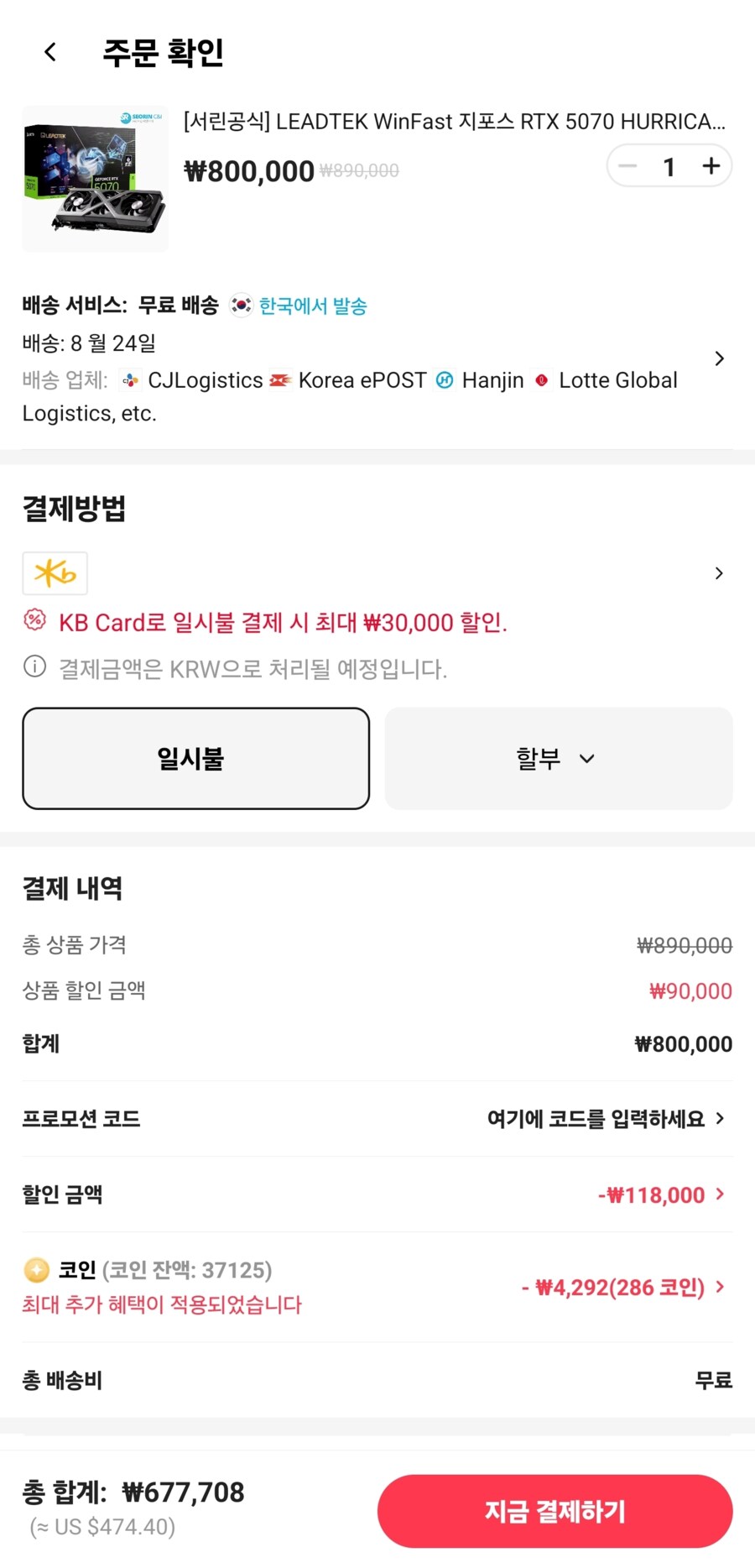Viewport: 755px width, 1568px height.
Task: Click the CJLogistics carrier icon
Action: pos(130,380)
